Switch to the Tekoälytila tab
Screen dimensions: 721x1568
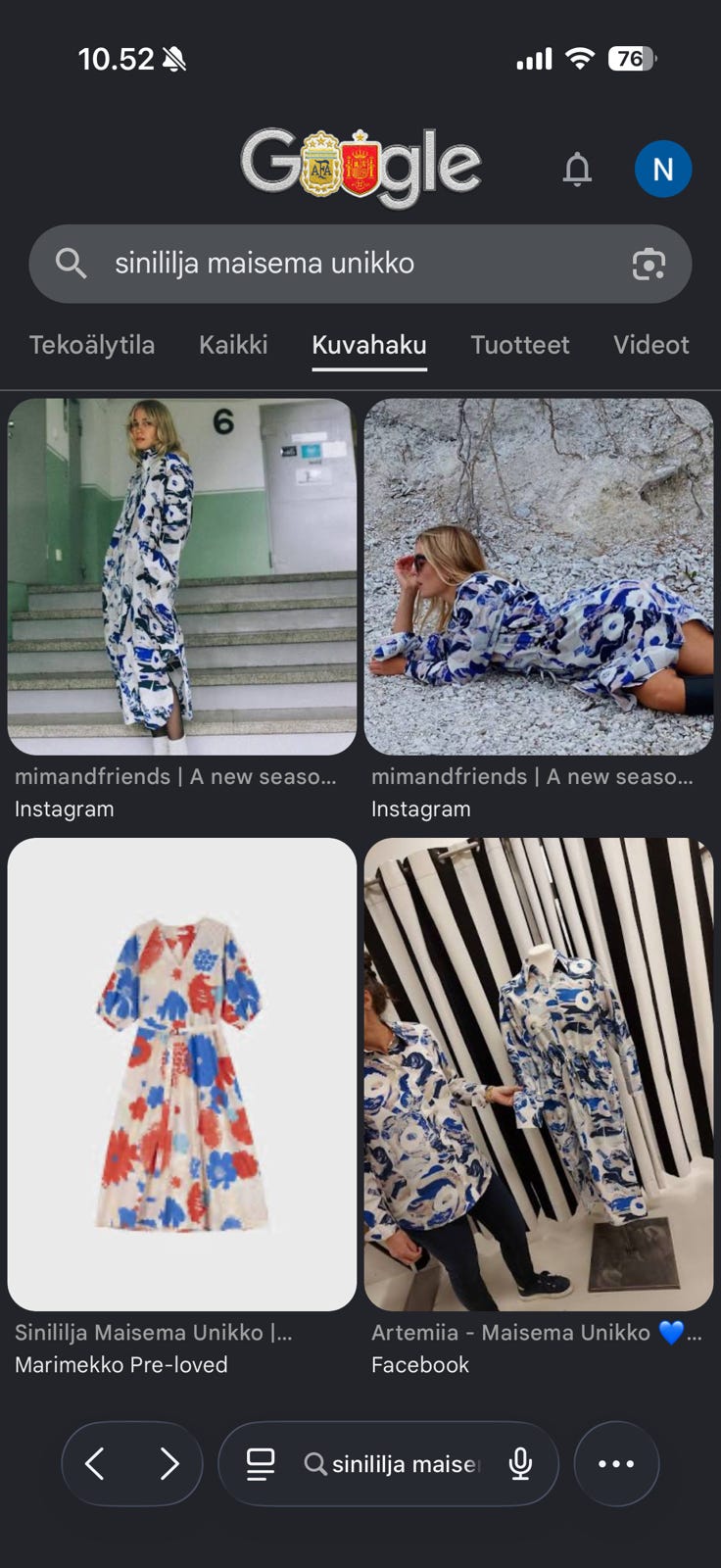[92, 345]
